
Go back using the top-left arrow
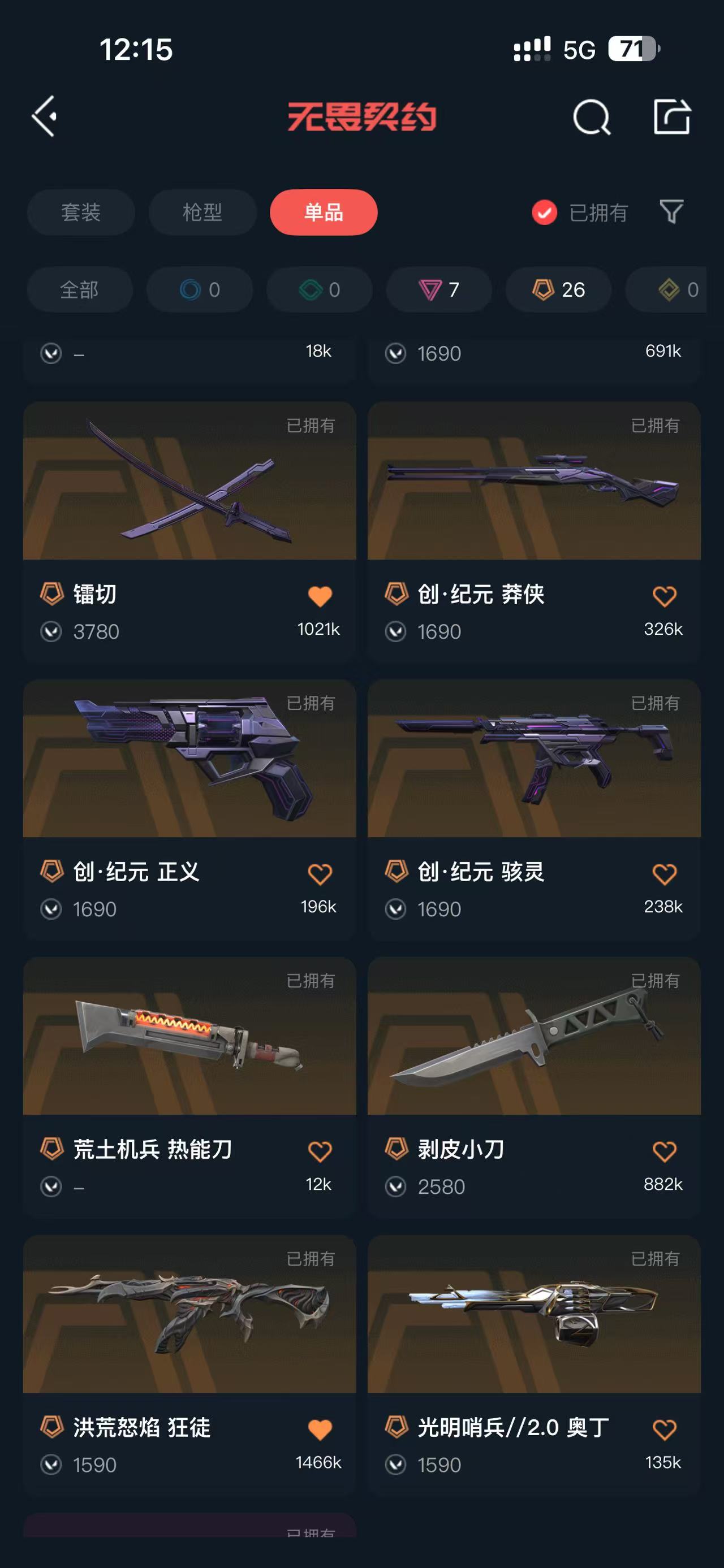point(45,116)
